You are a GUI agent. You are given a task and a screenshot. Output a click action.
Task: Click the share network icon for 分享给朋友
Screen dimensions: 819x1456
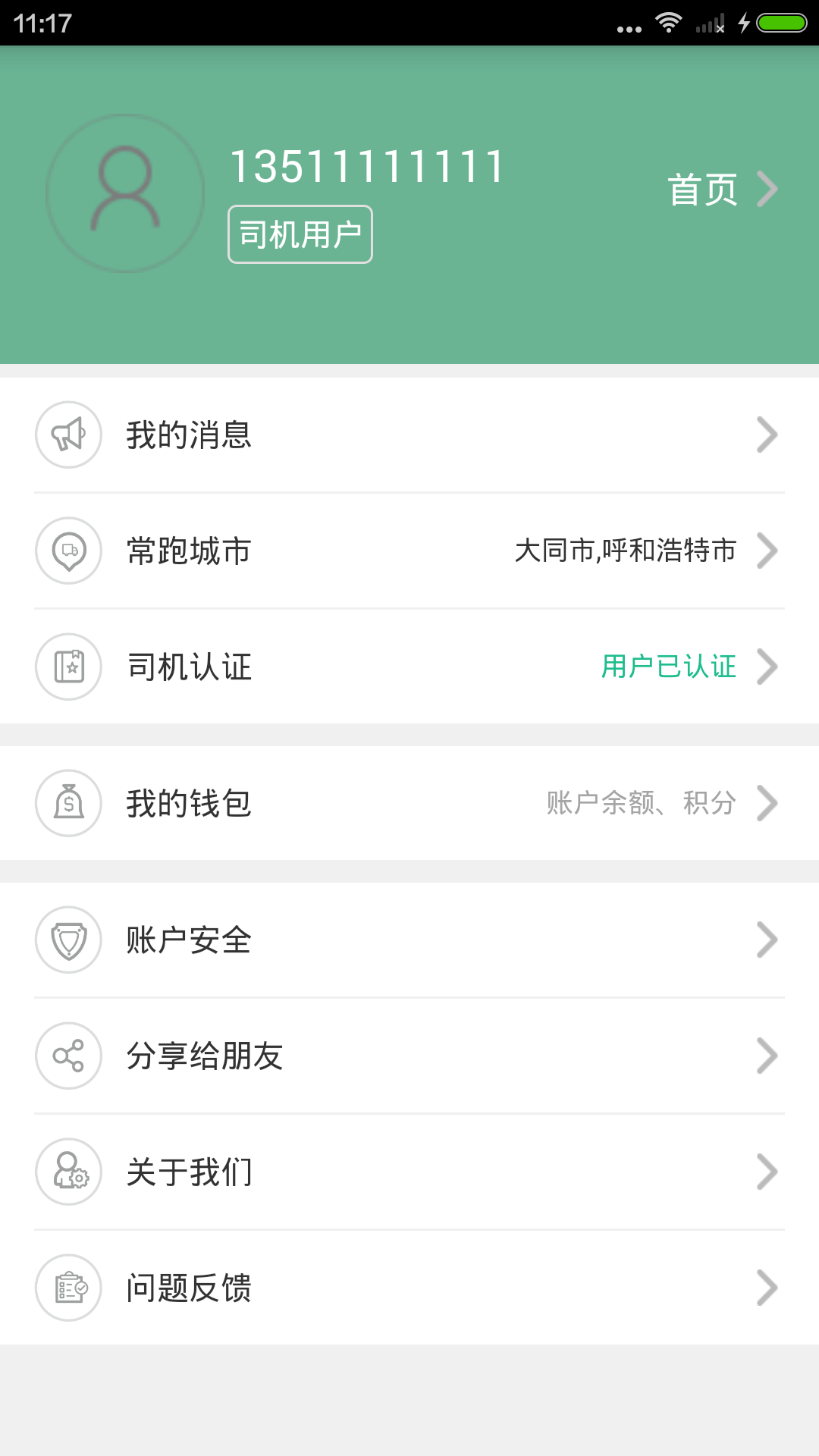click(68, 1056)
